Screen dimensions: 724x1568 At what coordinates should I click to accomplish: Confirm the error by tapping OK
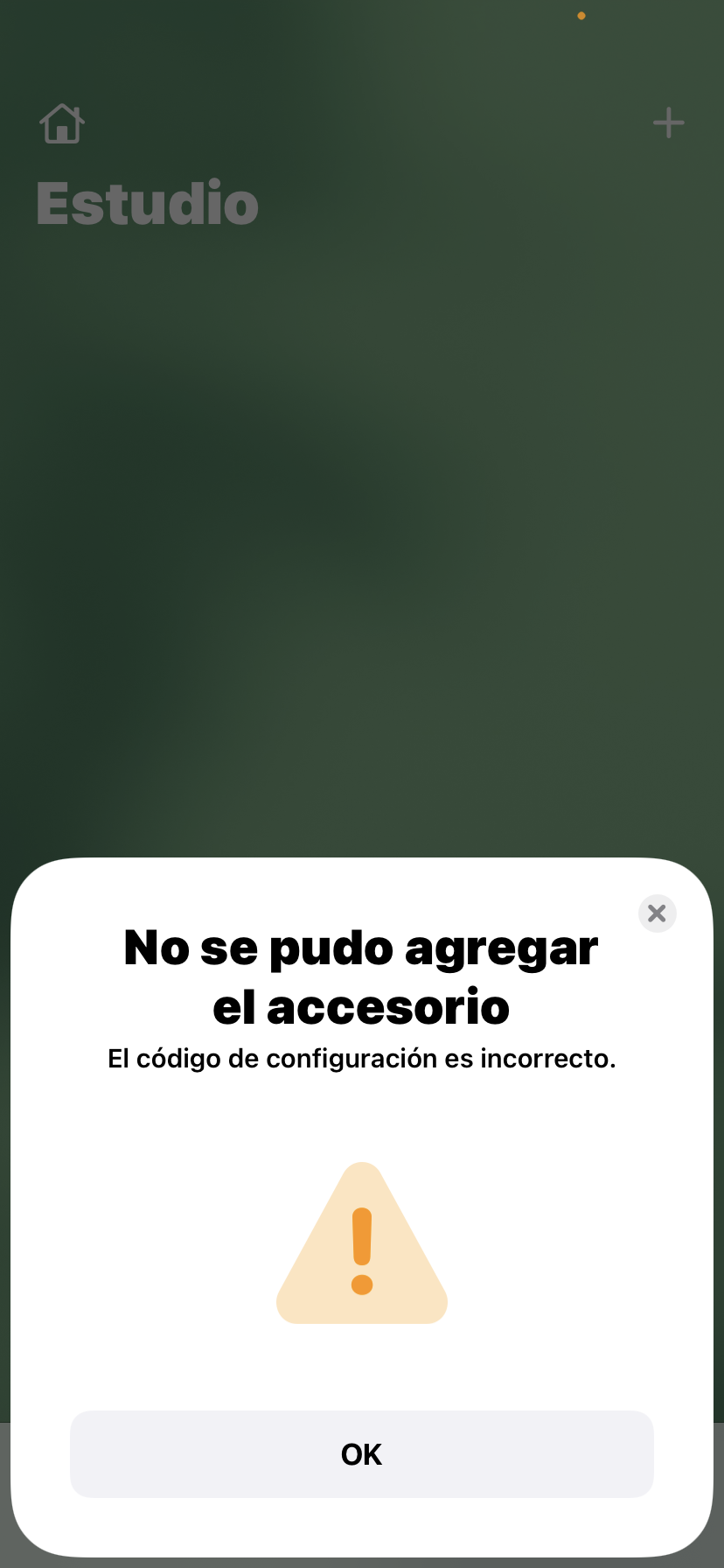362,1454
